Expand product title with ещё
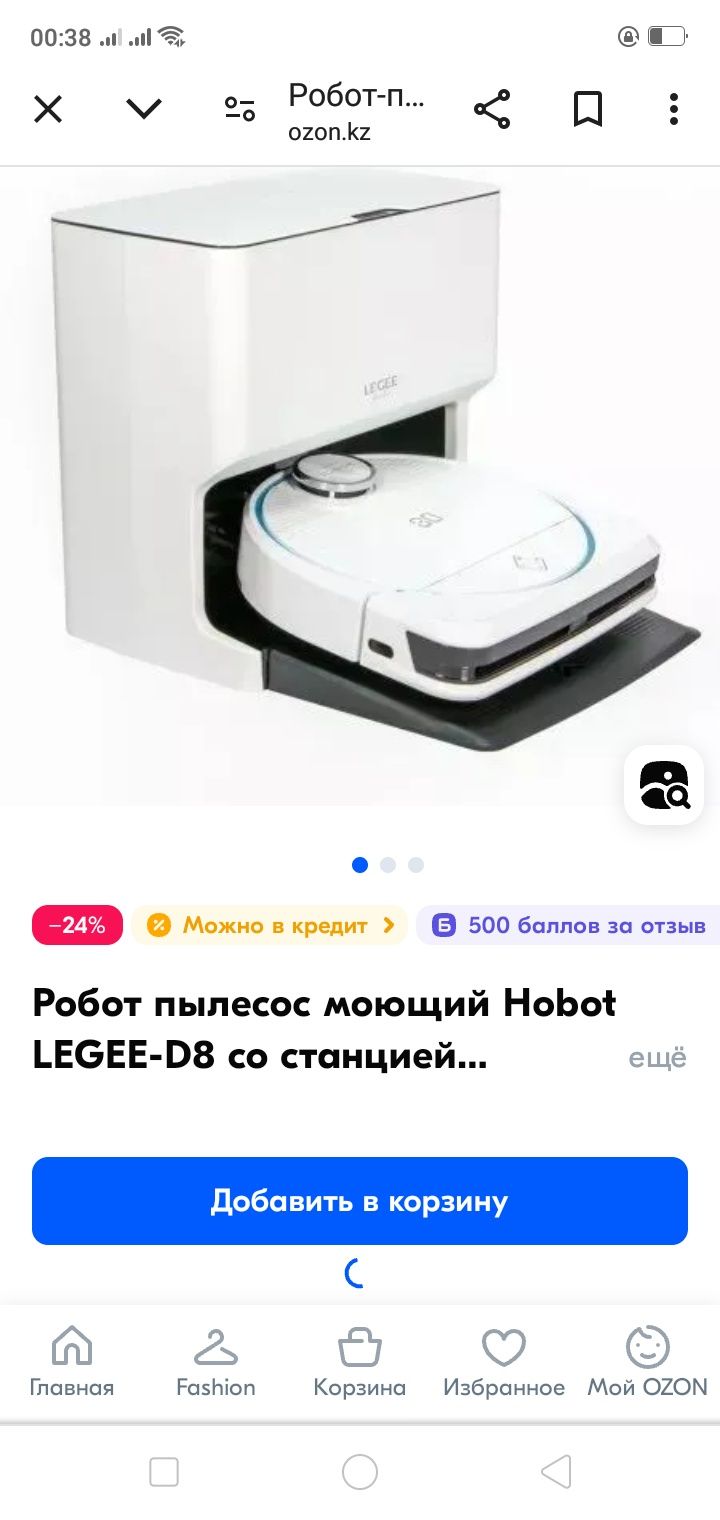The width and height of the screenshot is (720, 1520). [657, 1058]
